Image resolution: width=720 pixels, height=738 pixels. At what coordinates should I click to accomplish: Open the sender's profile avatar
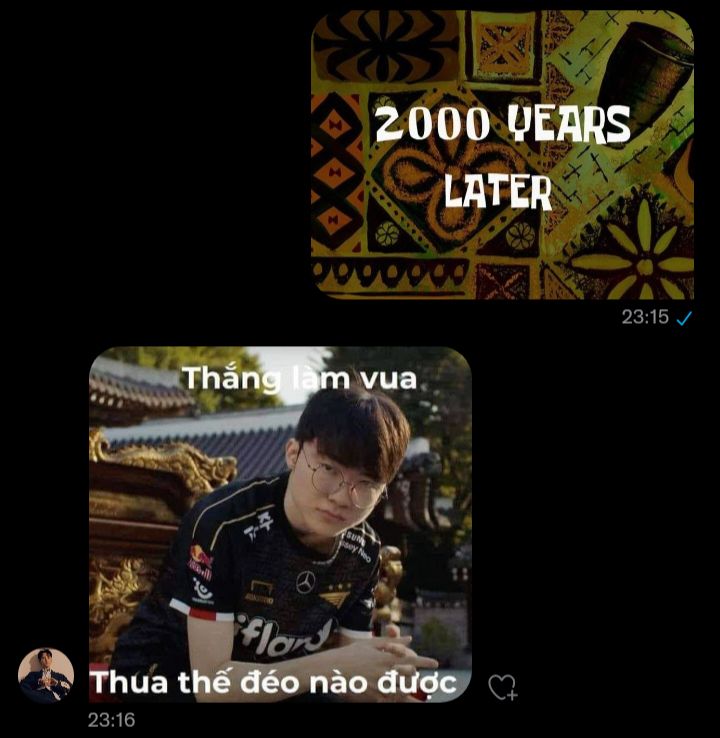point(46,675)
